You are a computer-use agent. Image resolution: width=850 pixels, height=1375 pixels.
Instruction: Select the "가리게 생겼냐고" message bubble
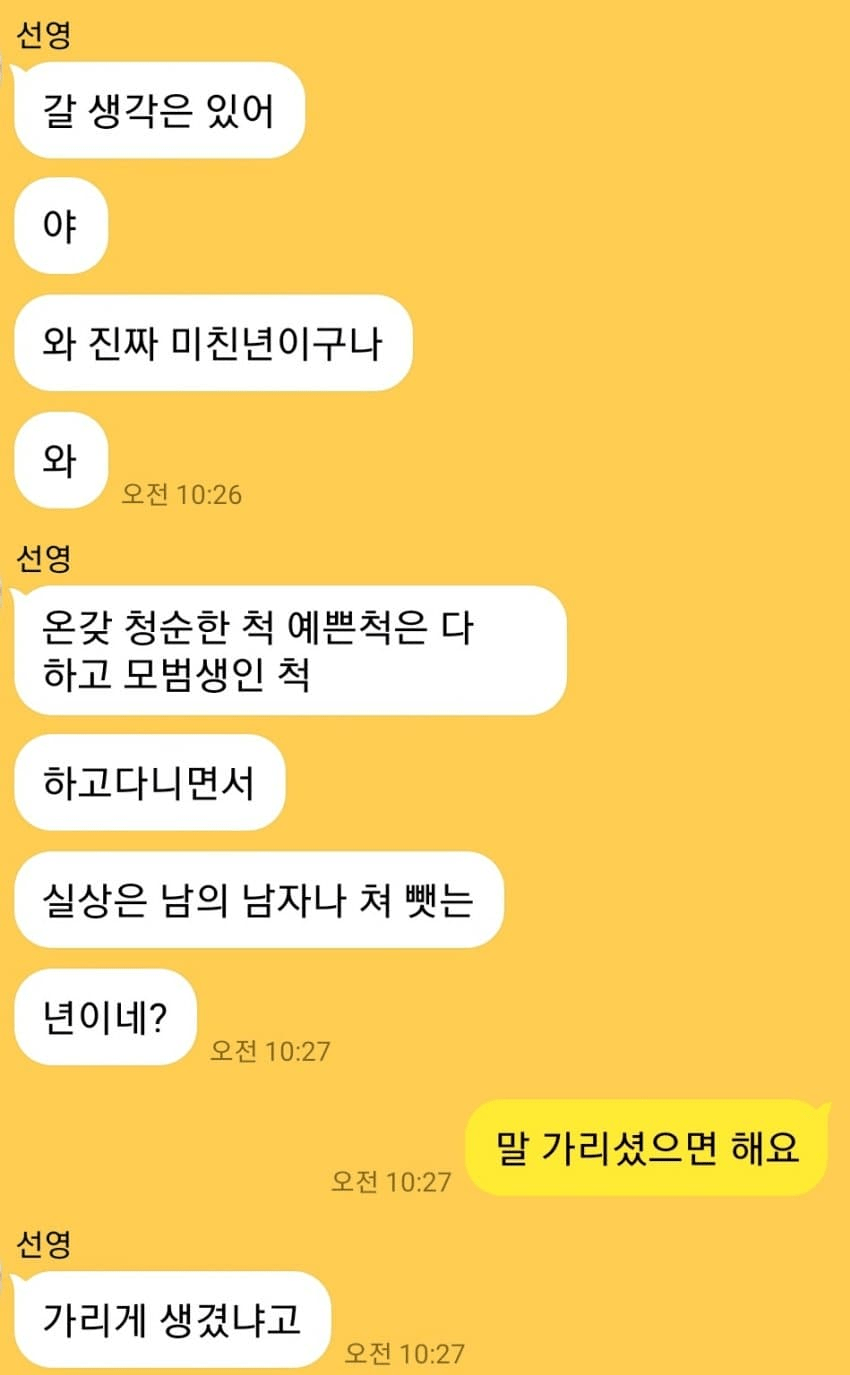170,1319
